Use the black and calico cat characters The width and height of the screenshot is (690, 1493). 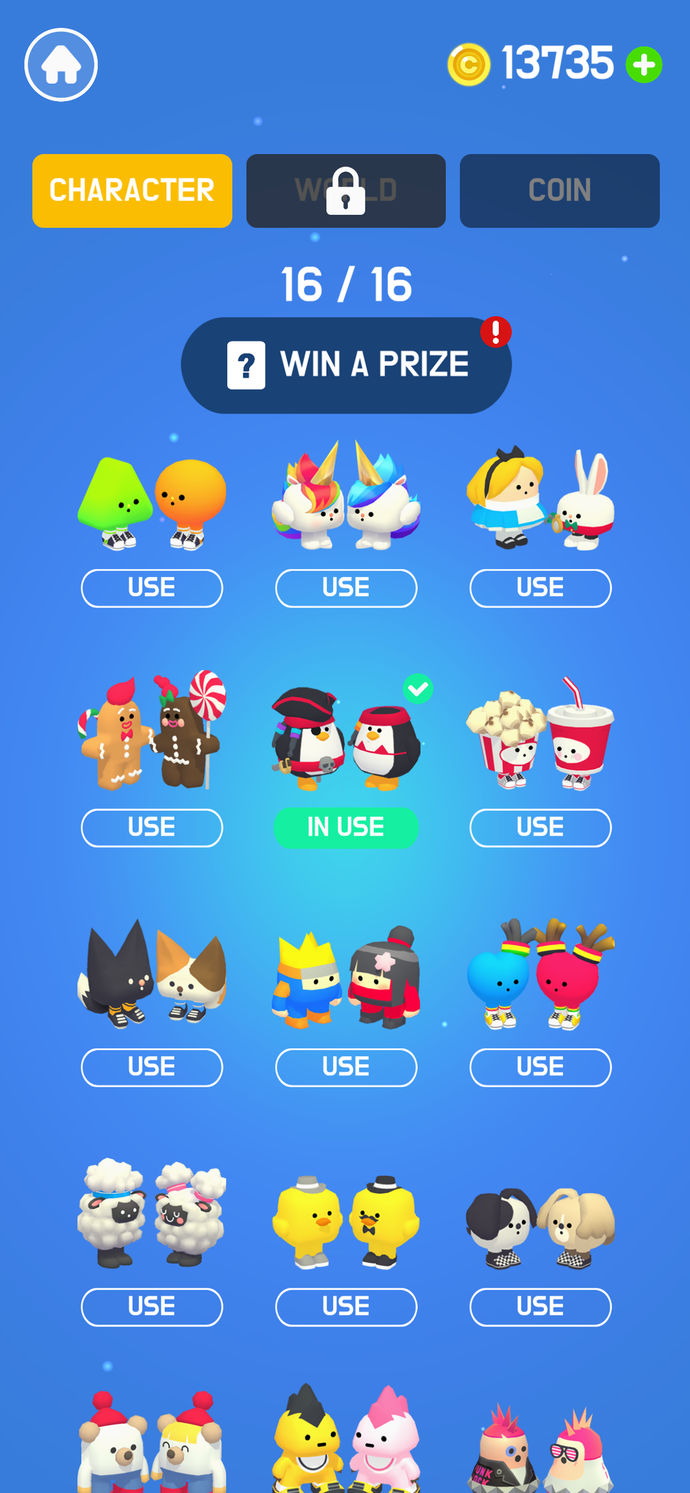point(152,1067)
